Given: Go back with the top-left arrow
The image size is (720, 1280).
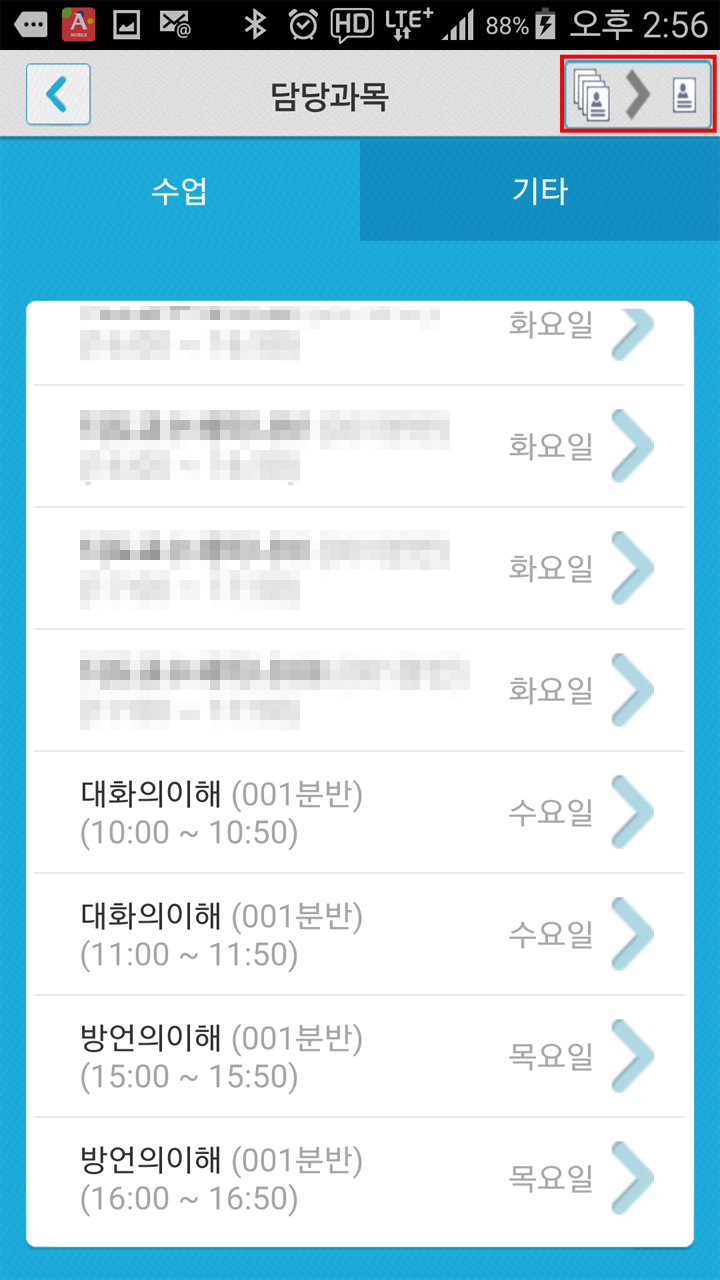Looking at the screenshot, I should tap(58, 94).
